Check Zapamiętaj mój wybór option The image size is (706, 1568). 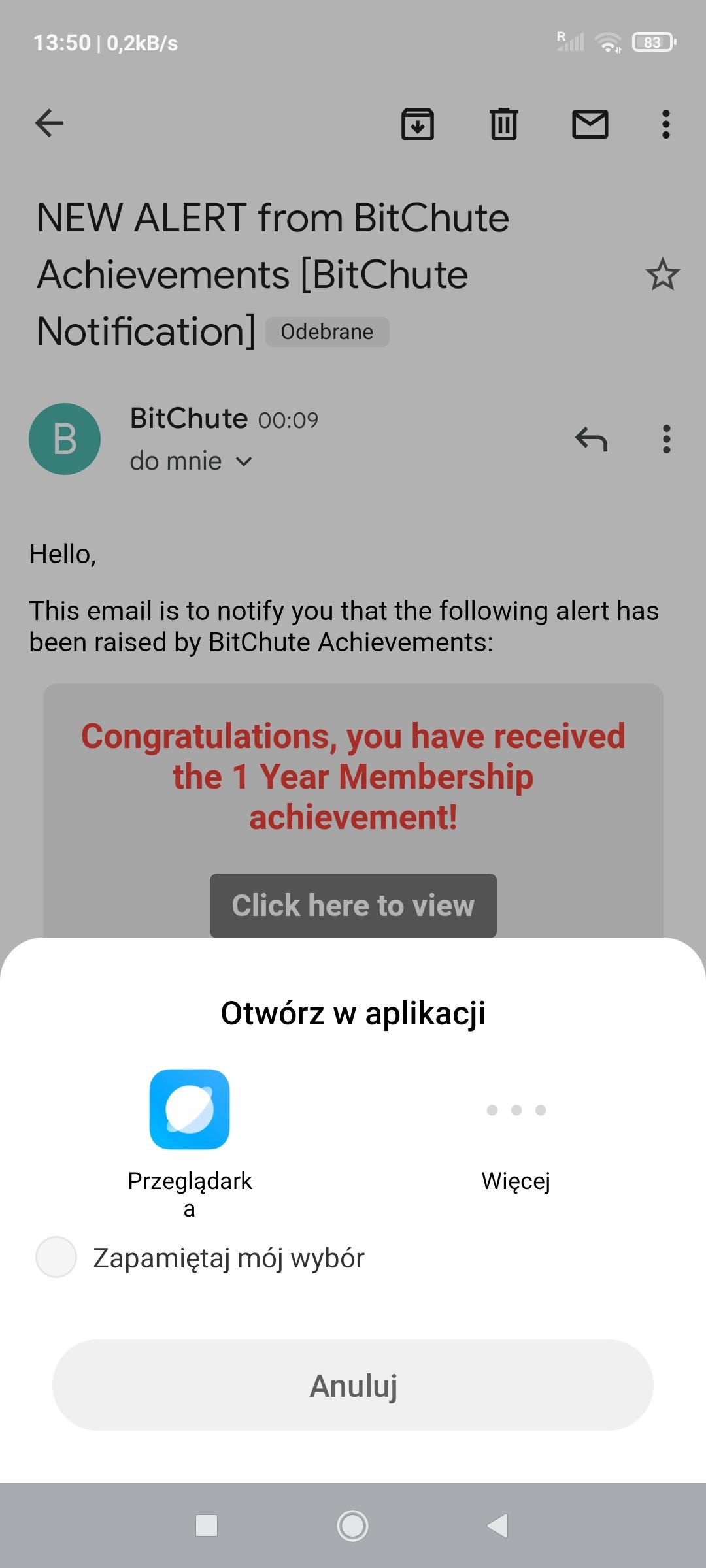56,1257
